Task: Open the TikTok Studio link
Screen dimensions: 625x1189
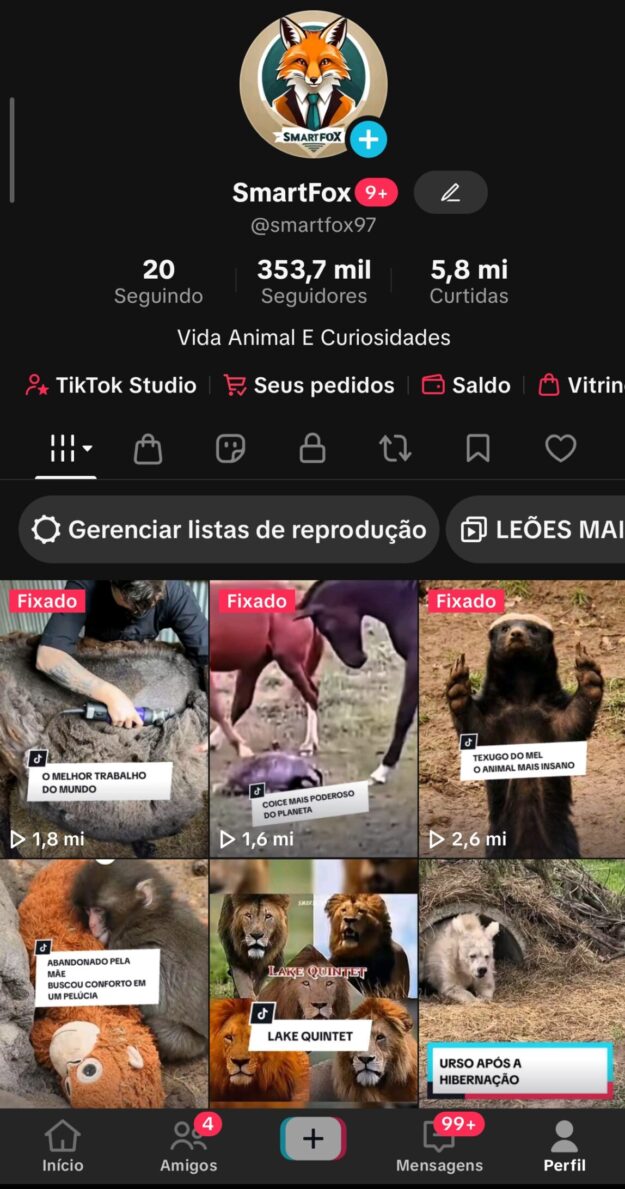Action: [x=111, y=385]
